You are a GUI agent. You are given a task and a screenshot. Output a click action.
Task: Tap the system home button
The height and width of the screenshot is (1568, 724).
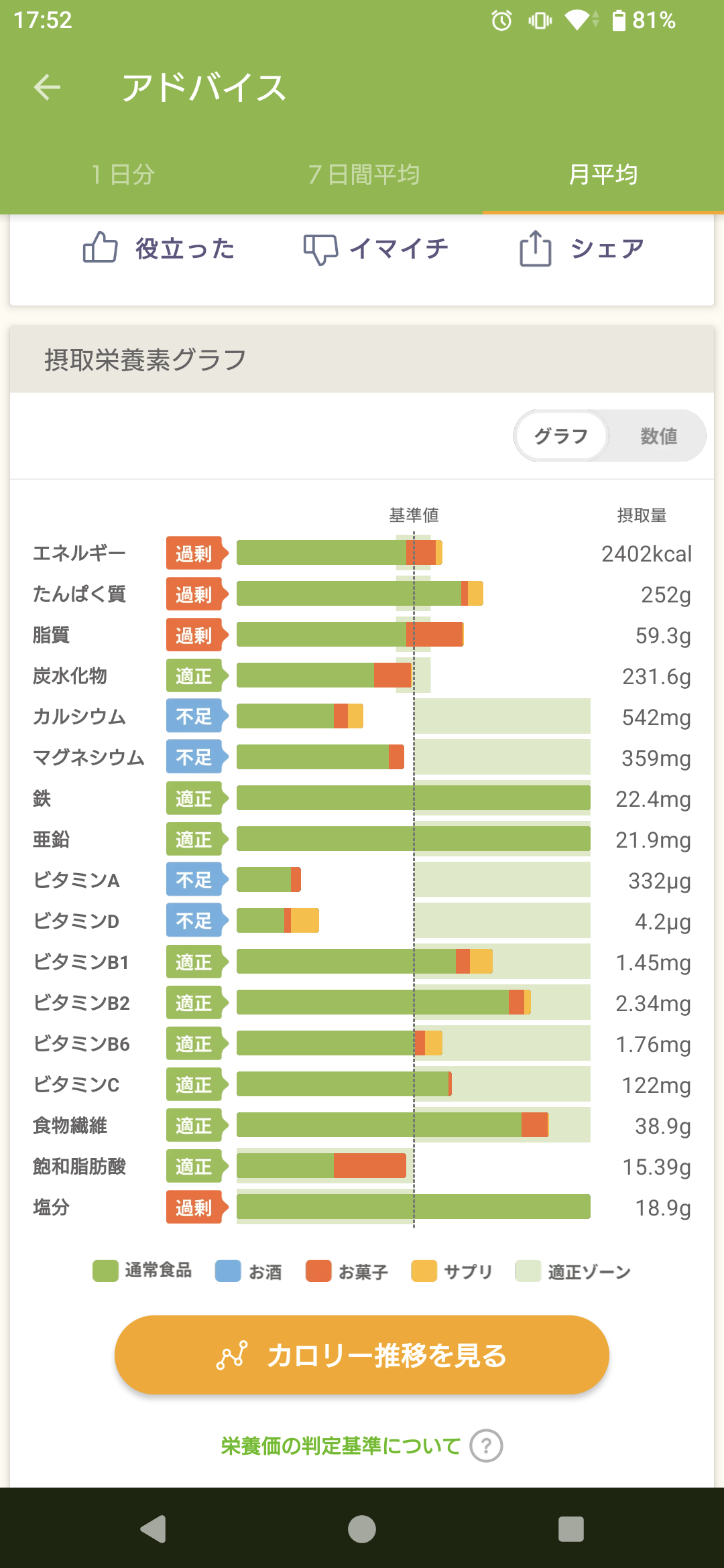[362, 1529]
